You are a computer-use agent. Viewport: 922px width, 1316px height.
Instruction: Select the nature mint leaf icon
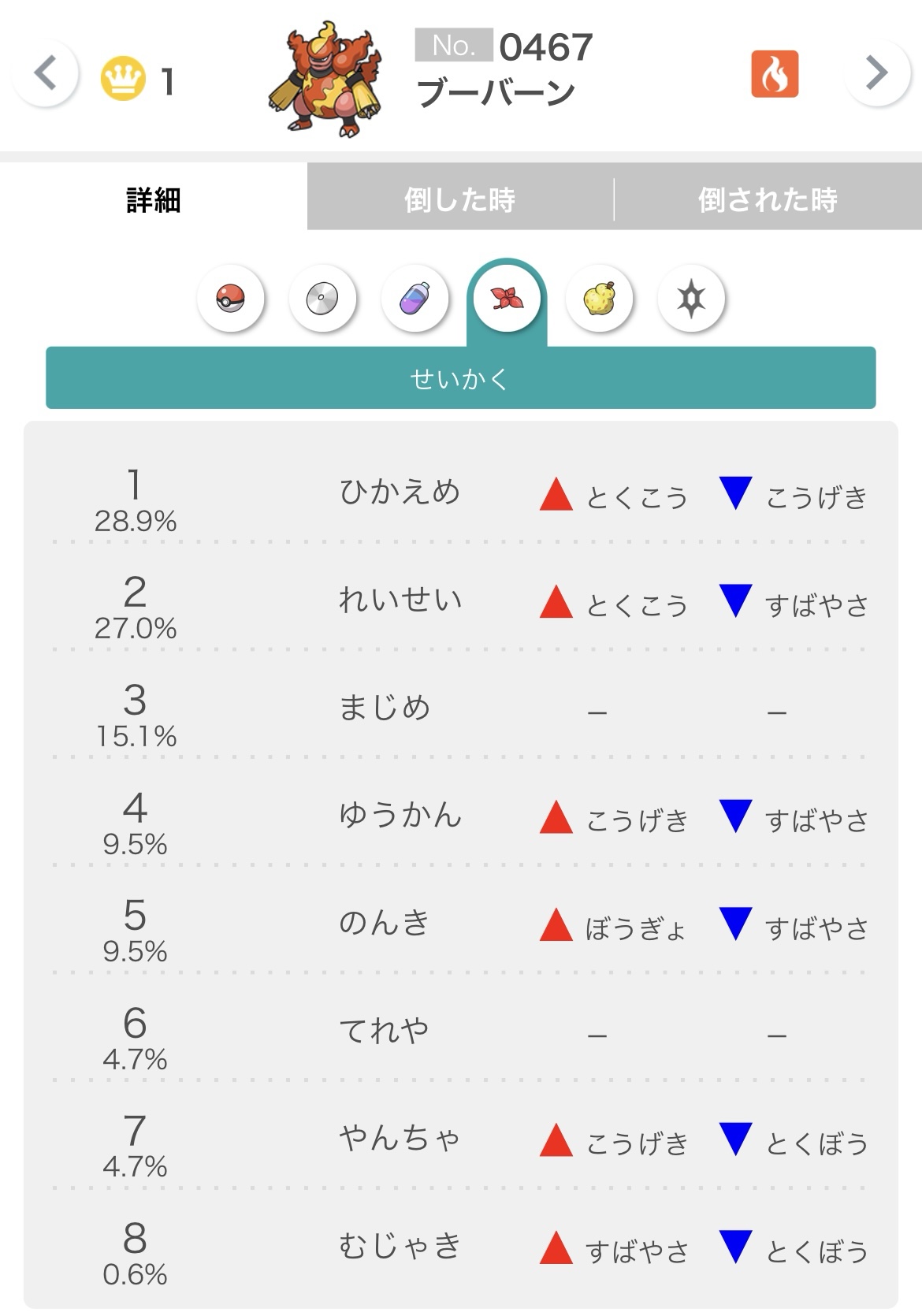507,299
